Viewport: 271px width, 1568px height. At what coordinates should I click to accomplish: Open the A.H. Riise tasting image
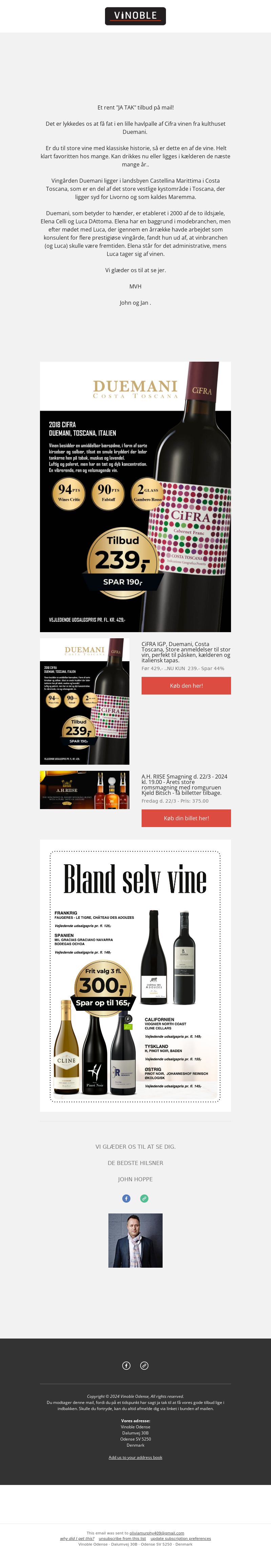tap(85, 789)
